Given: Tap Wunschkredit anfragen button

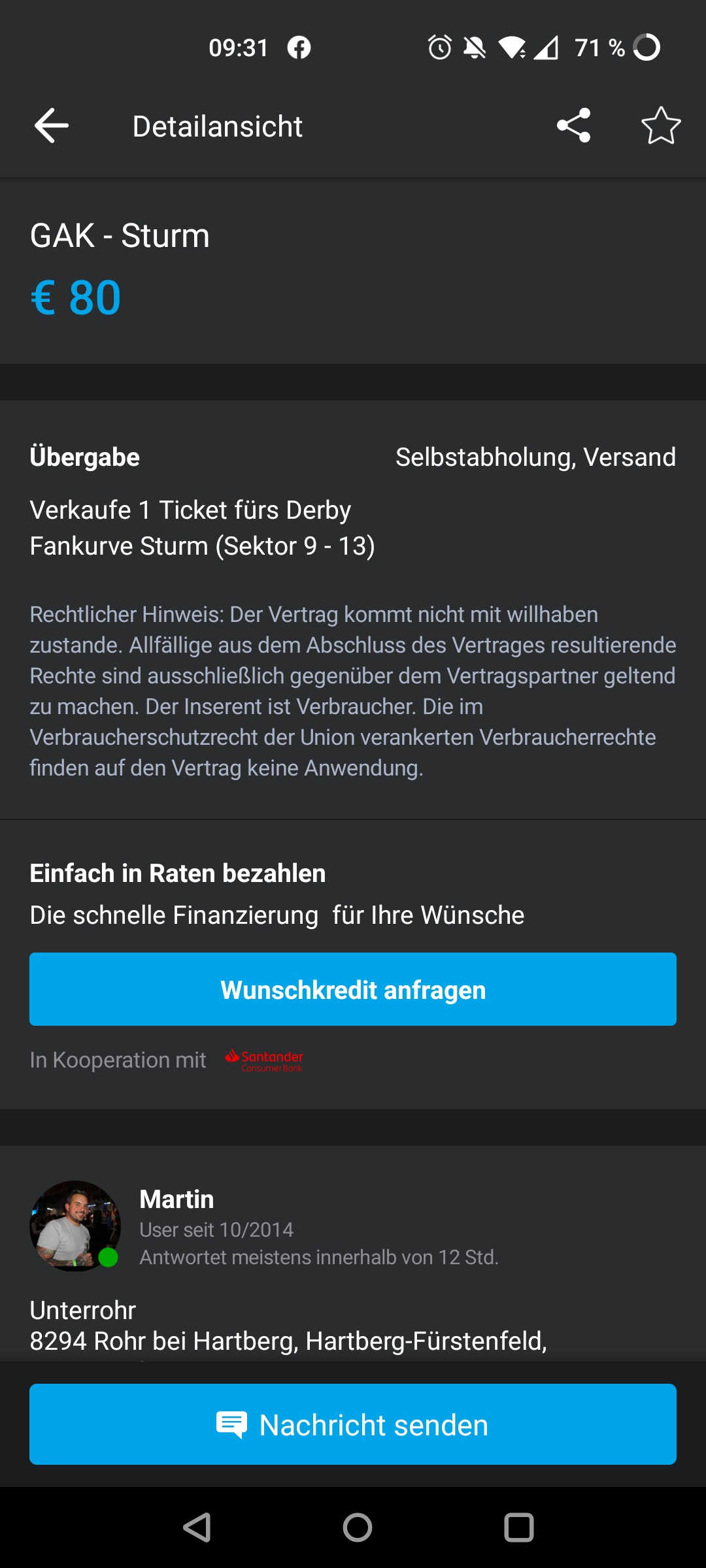Looking at the screenshot, I should [353, 989].
